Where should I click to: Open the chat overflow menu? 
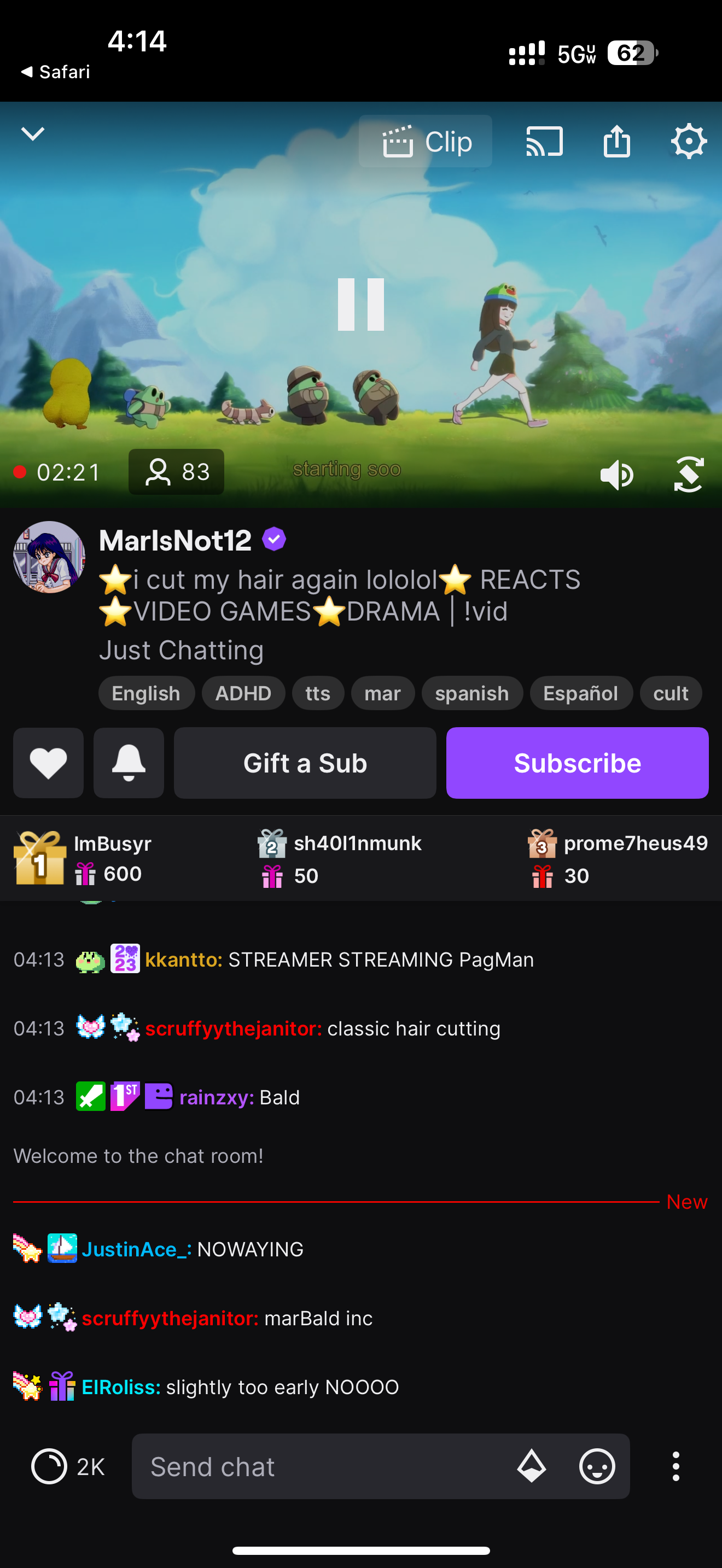pos(675,1466)
